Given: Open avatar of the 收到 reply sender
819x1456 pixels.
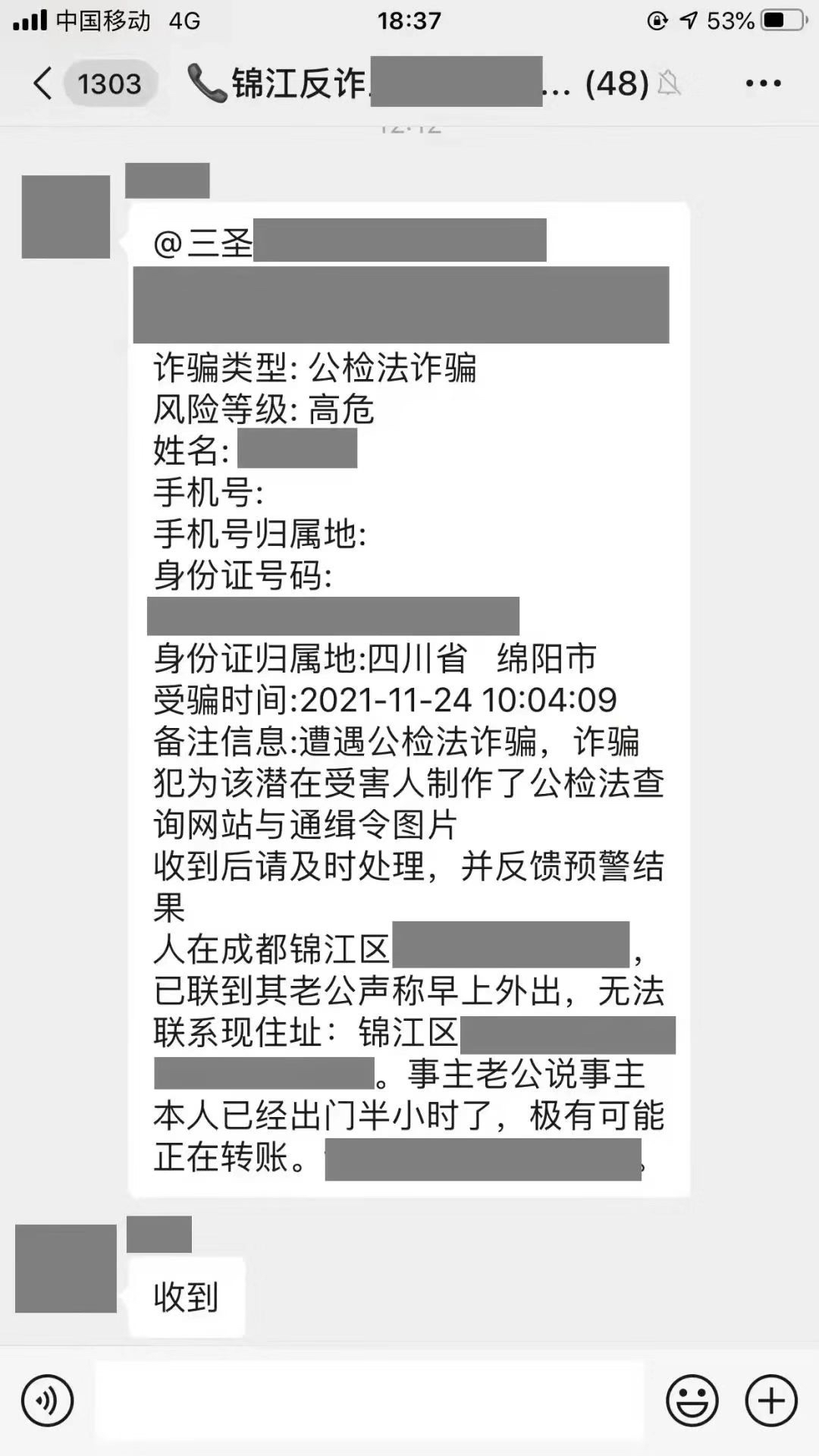Looking at the screenshot, I should point(66,1268).
